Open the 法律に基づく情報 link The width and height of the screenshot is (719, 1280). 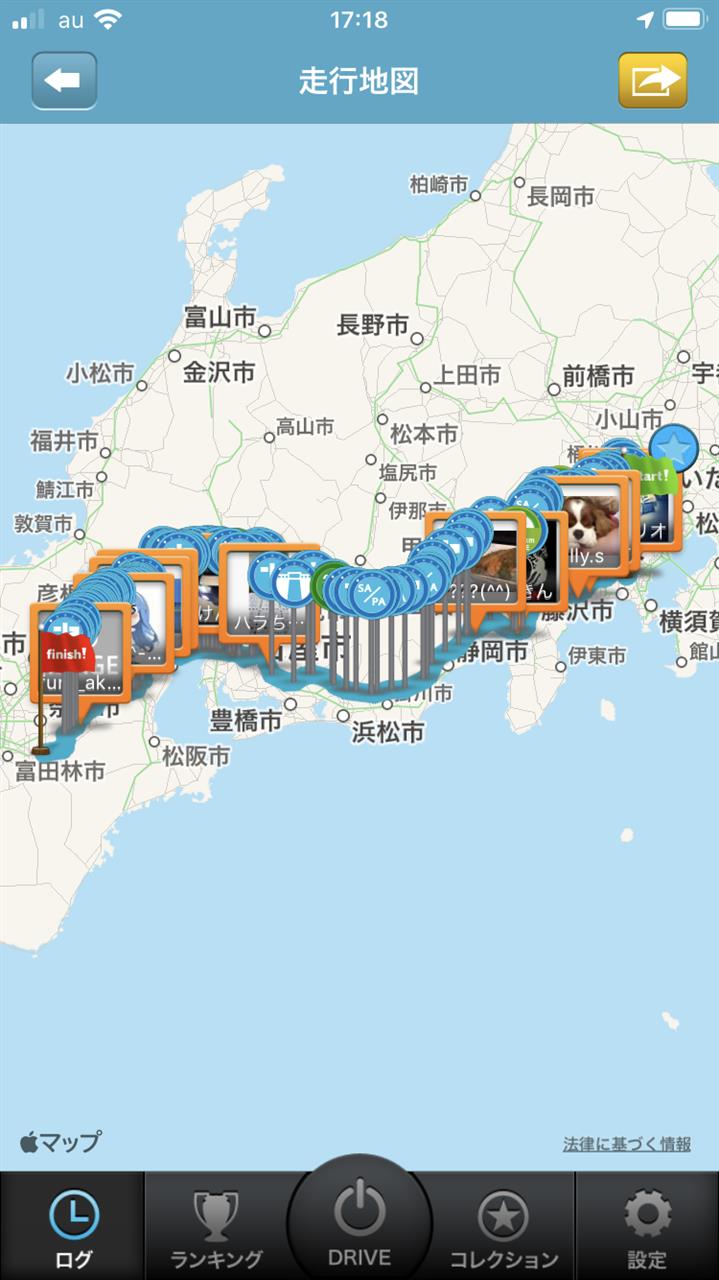coord(627,1144)
